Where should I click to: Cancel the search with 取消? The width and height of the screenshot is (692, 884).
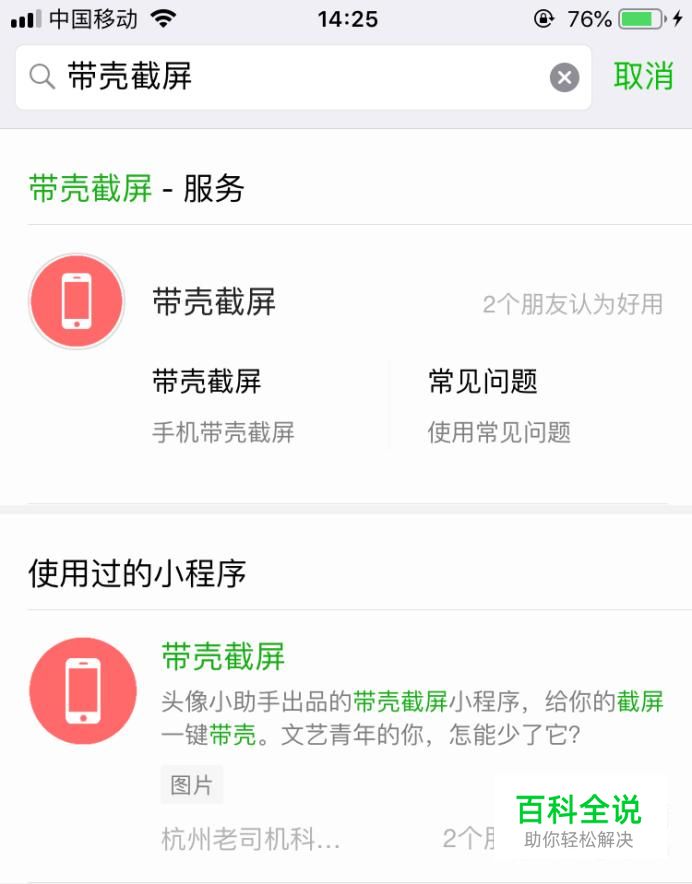point(643,77)
